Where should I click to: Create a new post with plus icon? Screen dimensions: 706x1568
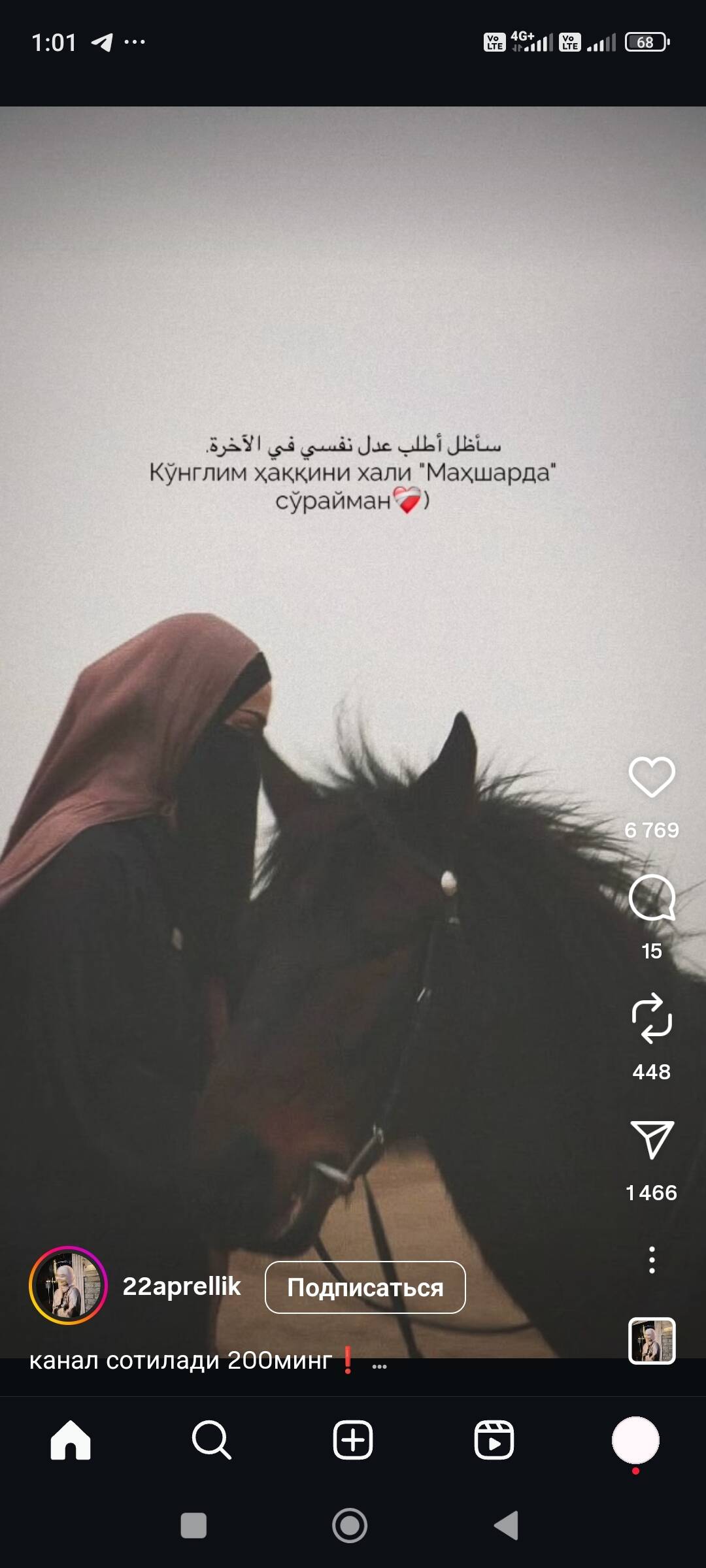pyautogui.click(x=353, y=1440)
